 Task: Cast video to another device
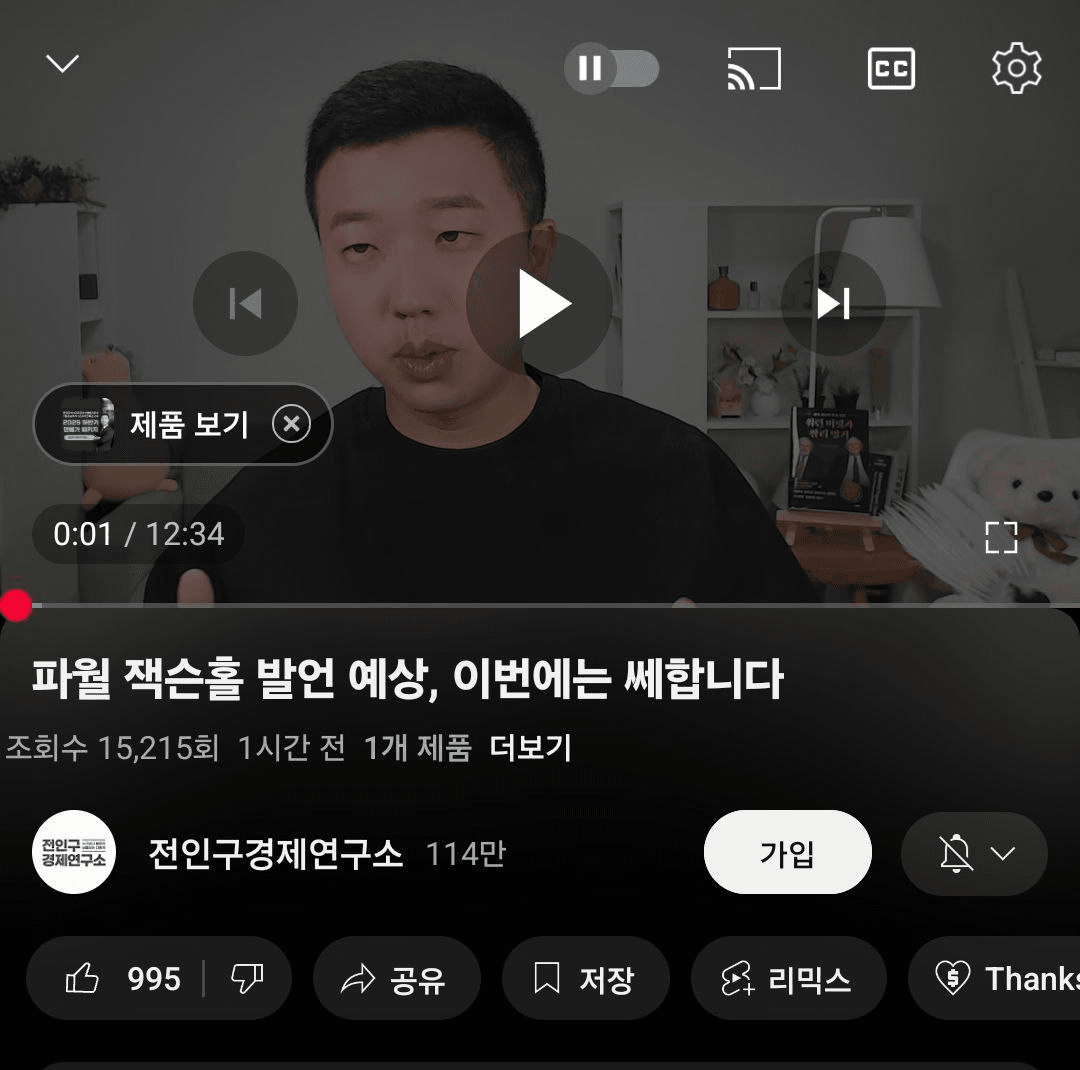click(754, 69)
